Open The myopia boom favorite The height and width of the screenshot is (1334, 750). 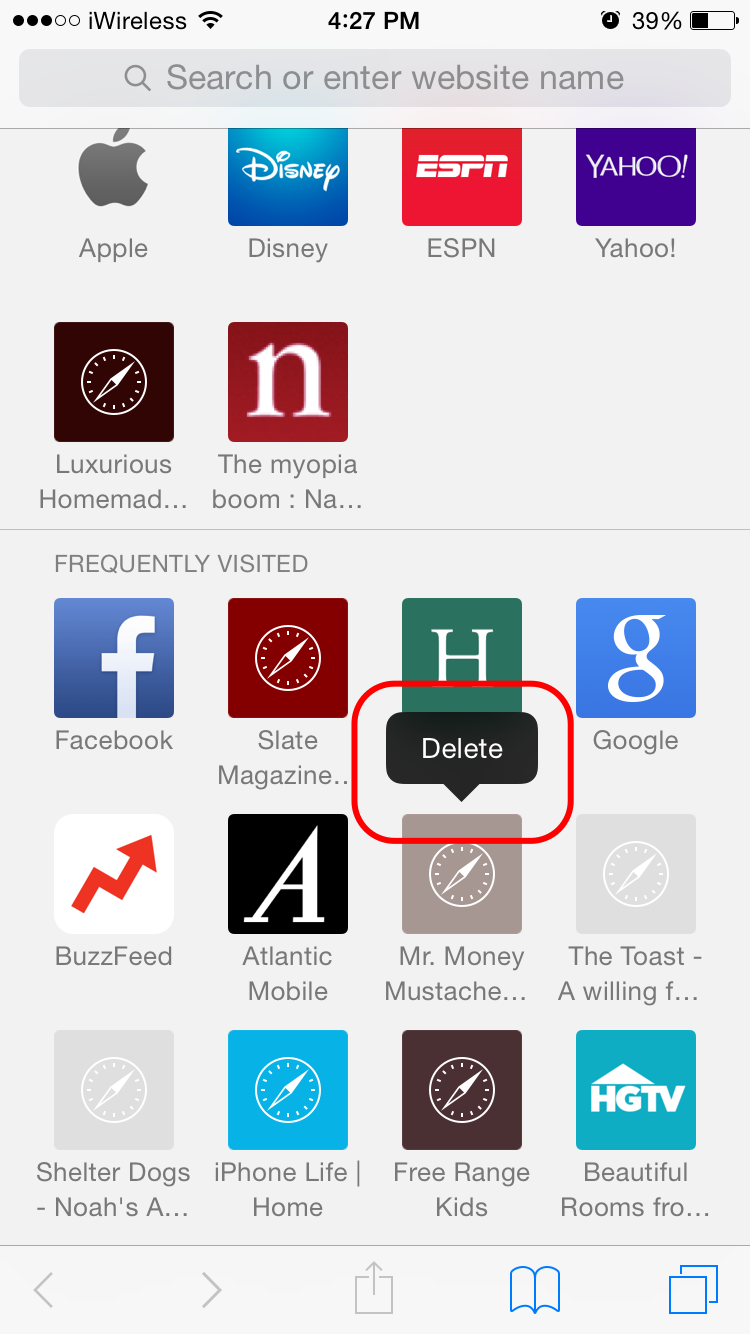coord(287,382)
